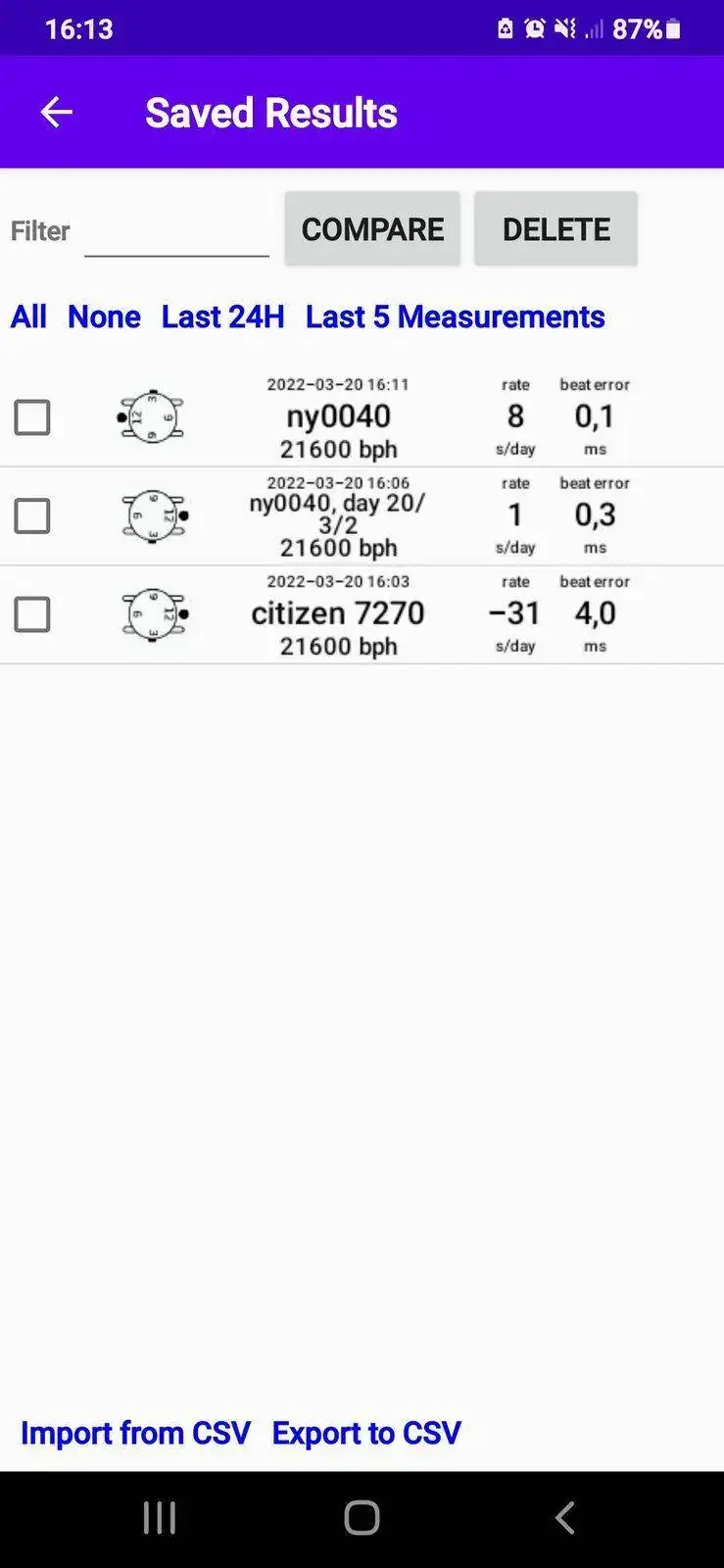The height and width of the screenshot is (1568, 724).
Task: Tick the checkbox on the ny0040 day 20 entry
Action: [32, 514]
